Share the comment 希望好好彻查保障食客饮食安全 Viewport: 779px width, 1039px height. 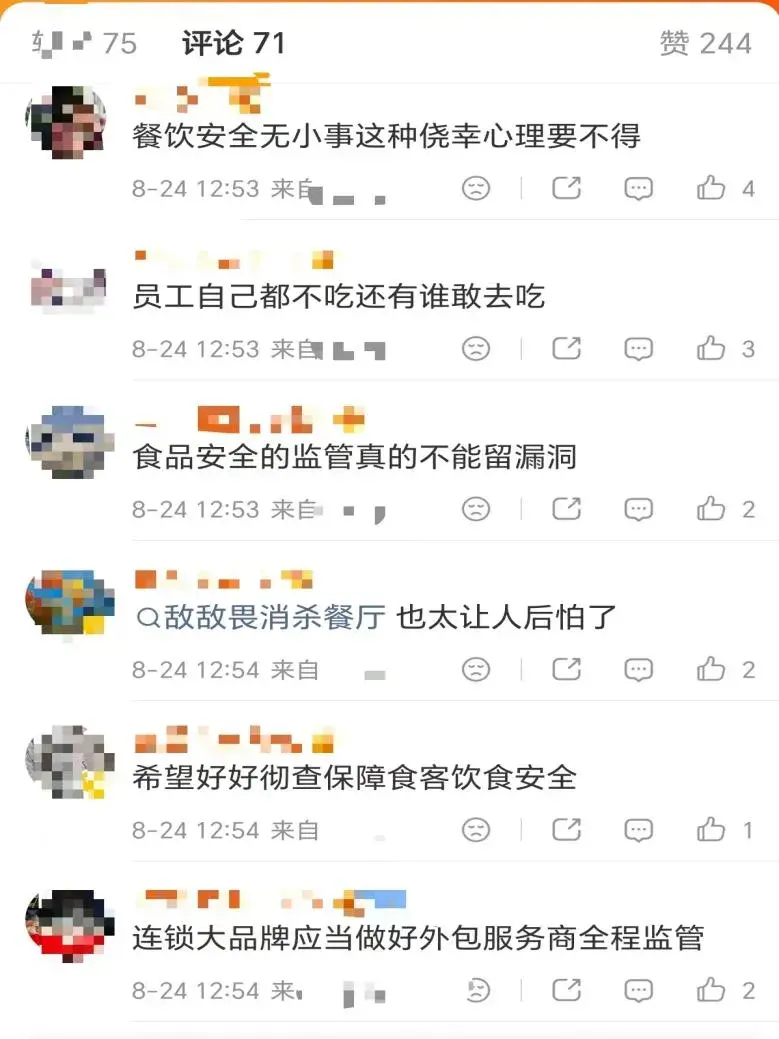tap(567, 830)
